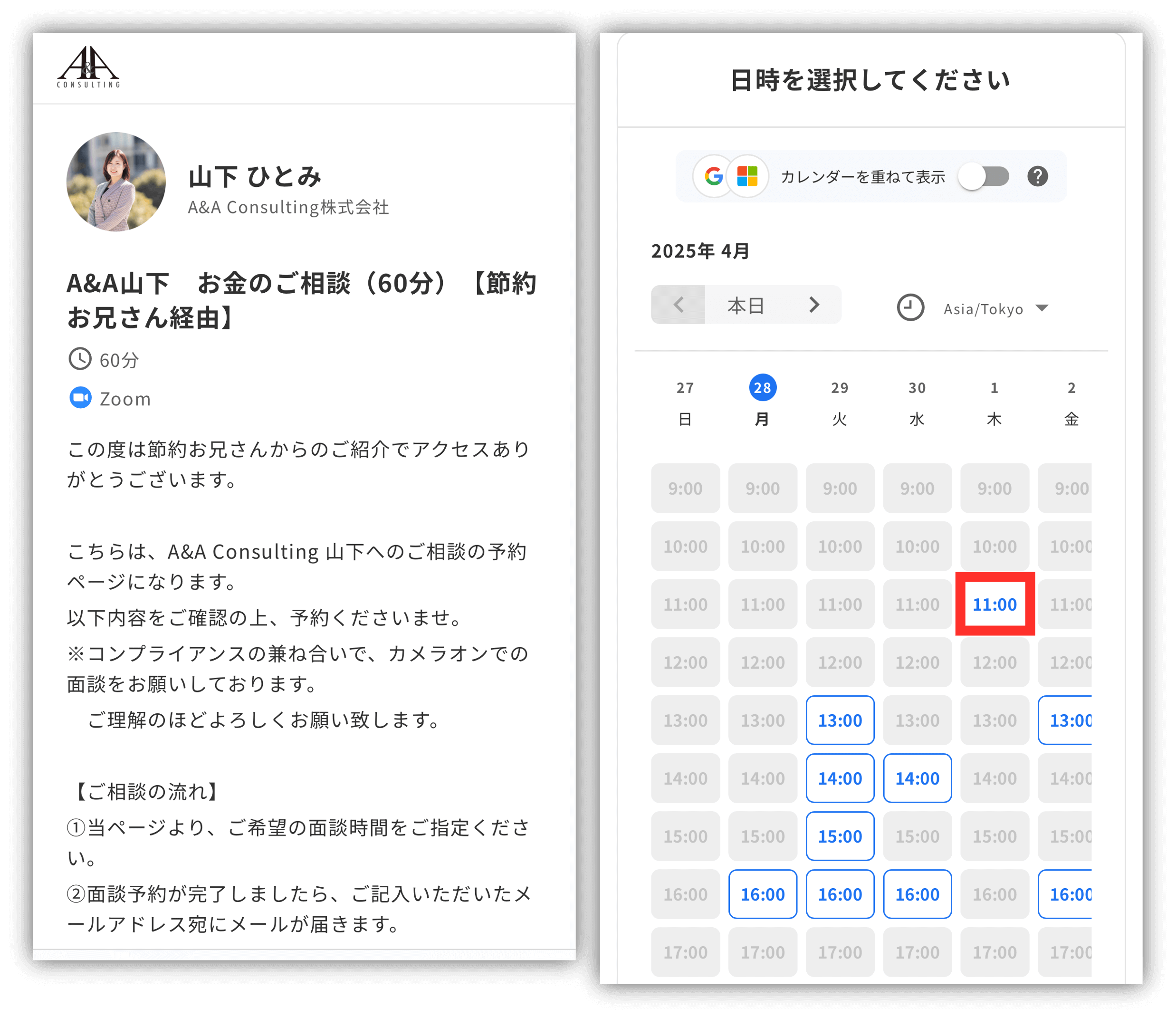1176x1017 pixels.
Task: Pick 16:00 slot on Tuesday the 29th
Action: tap(840, 894)
